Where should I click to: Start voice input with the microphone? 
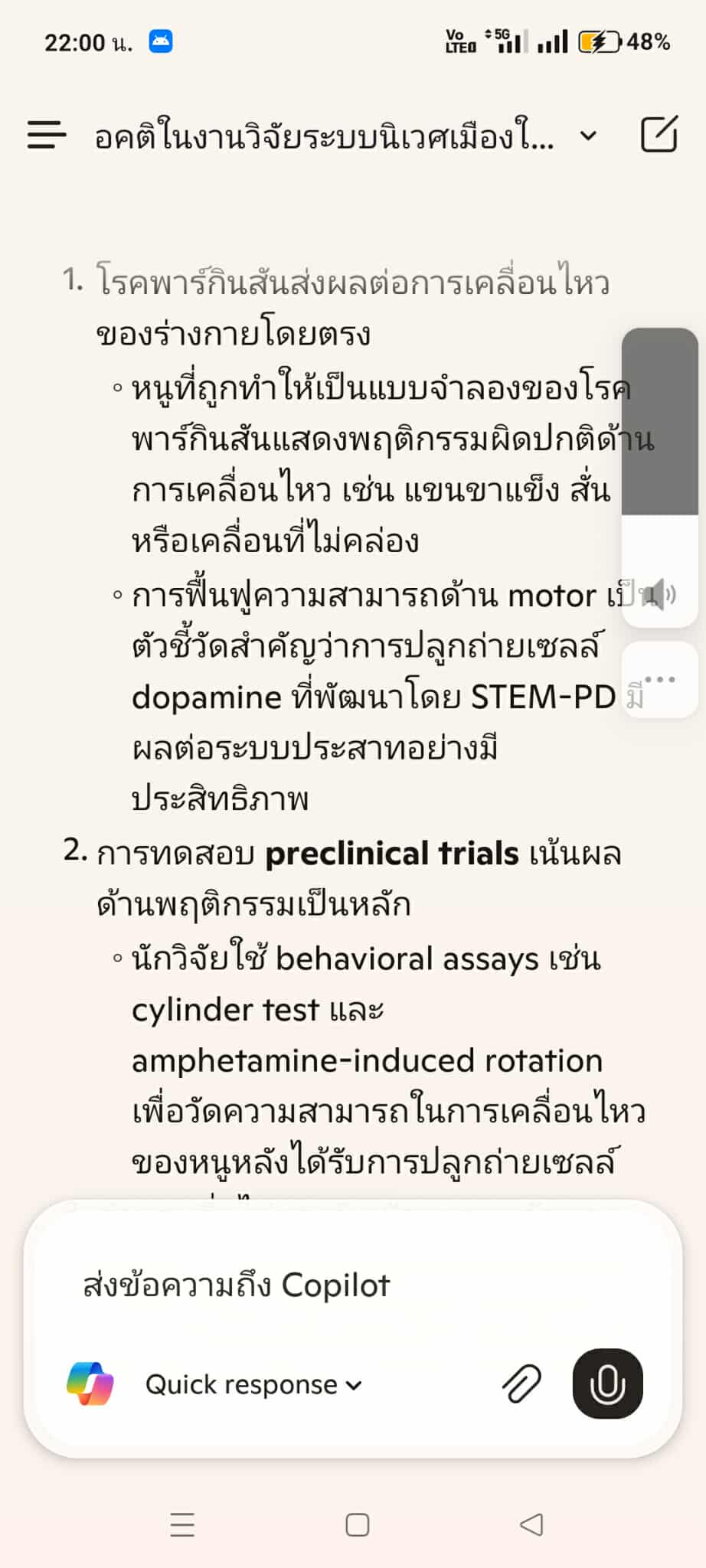click(608, 1384)
